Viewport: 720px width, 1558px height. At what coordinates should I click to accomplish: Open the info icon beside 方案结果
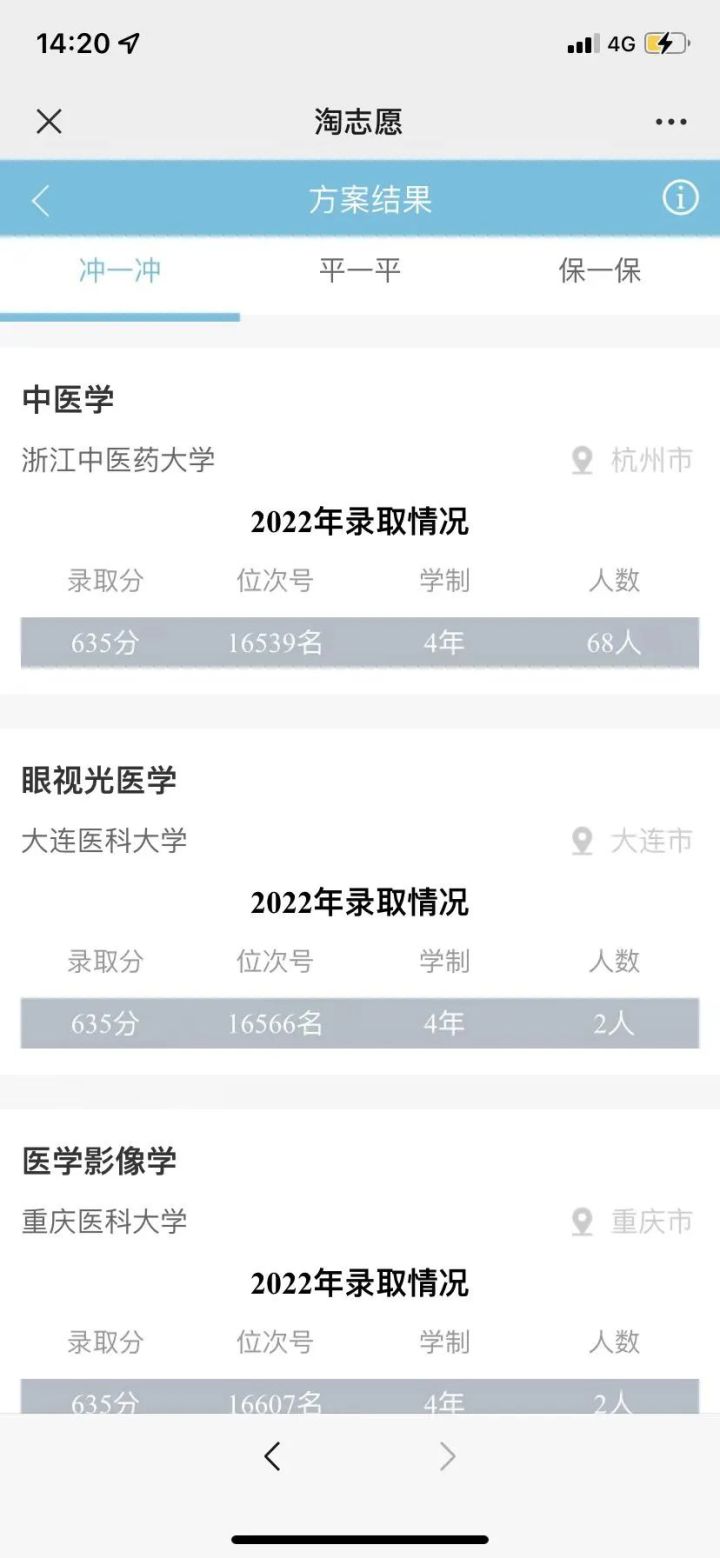pos(680,198)
